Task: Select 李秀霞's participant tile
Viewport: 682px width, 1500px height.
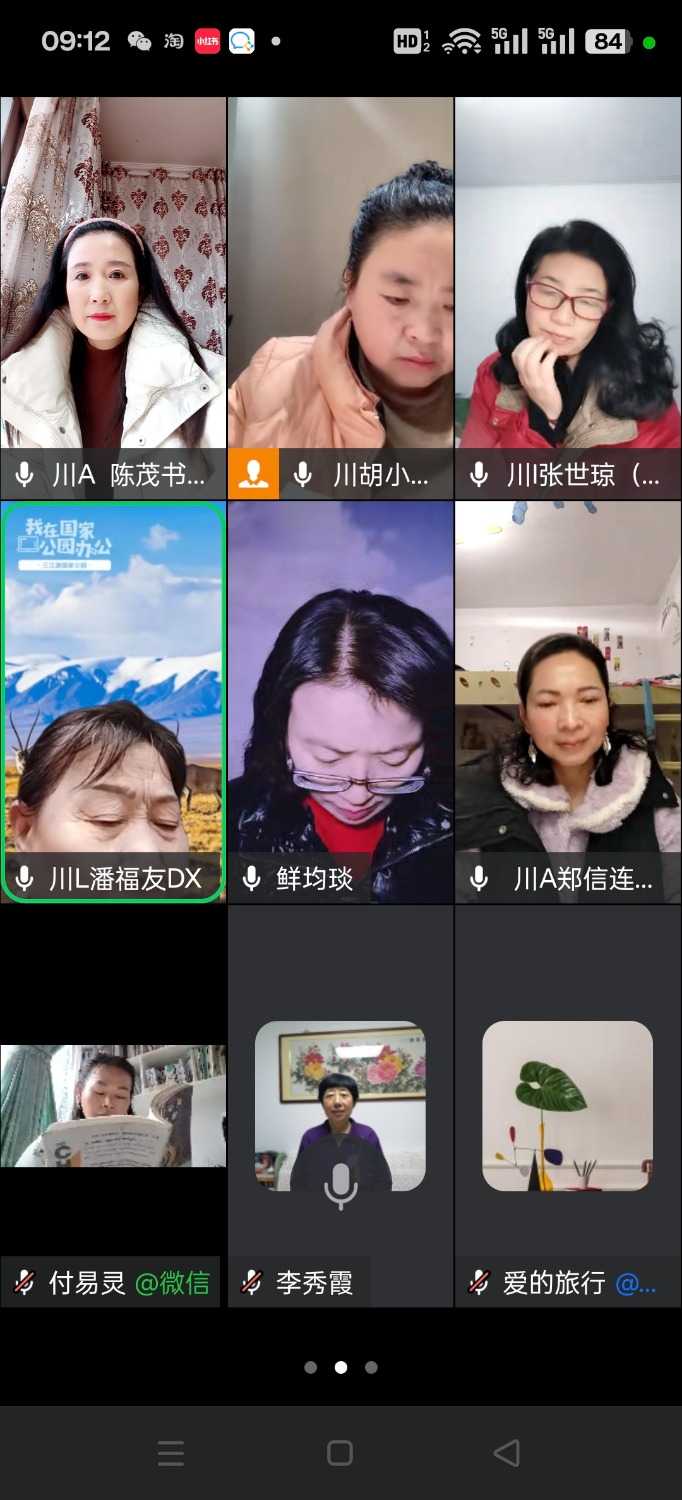Action: tap(340, 1106)
